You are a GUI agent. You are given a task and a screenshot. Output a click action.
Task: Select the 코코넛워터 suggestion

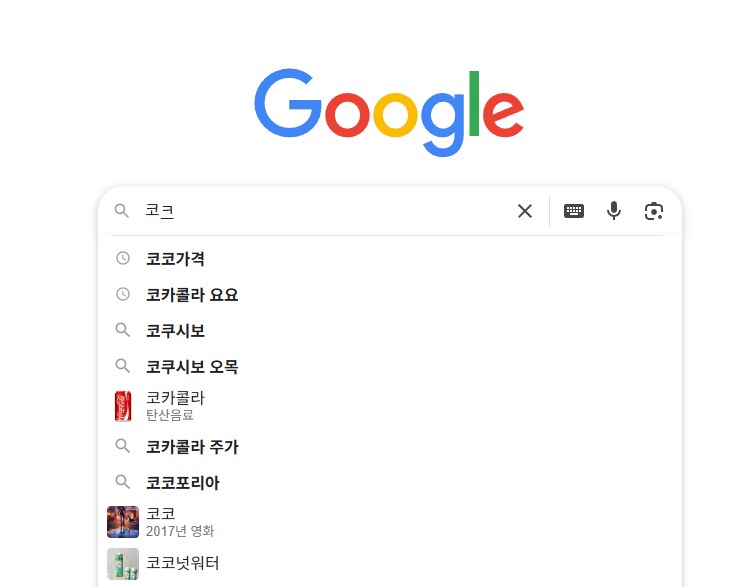[182, 563]
